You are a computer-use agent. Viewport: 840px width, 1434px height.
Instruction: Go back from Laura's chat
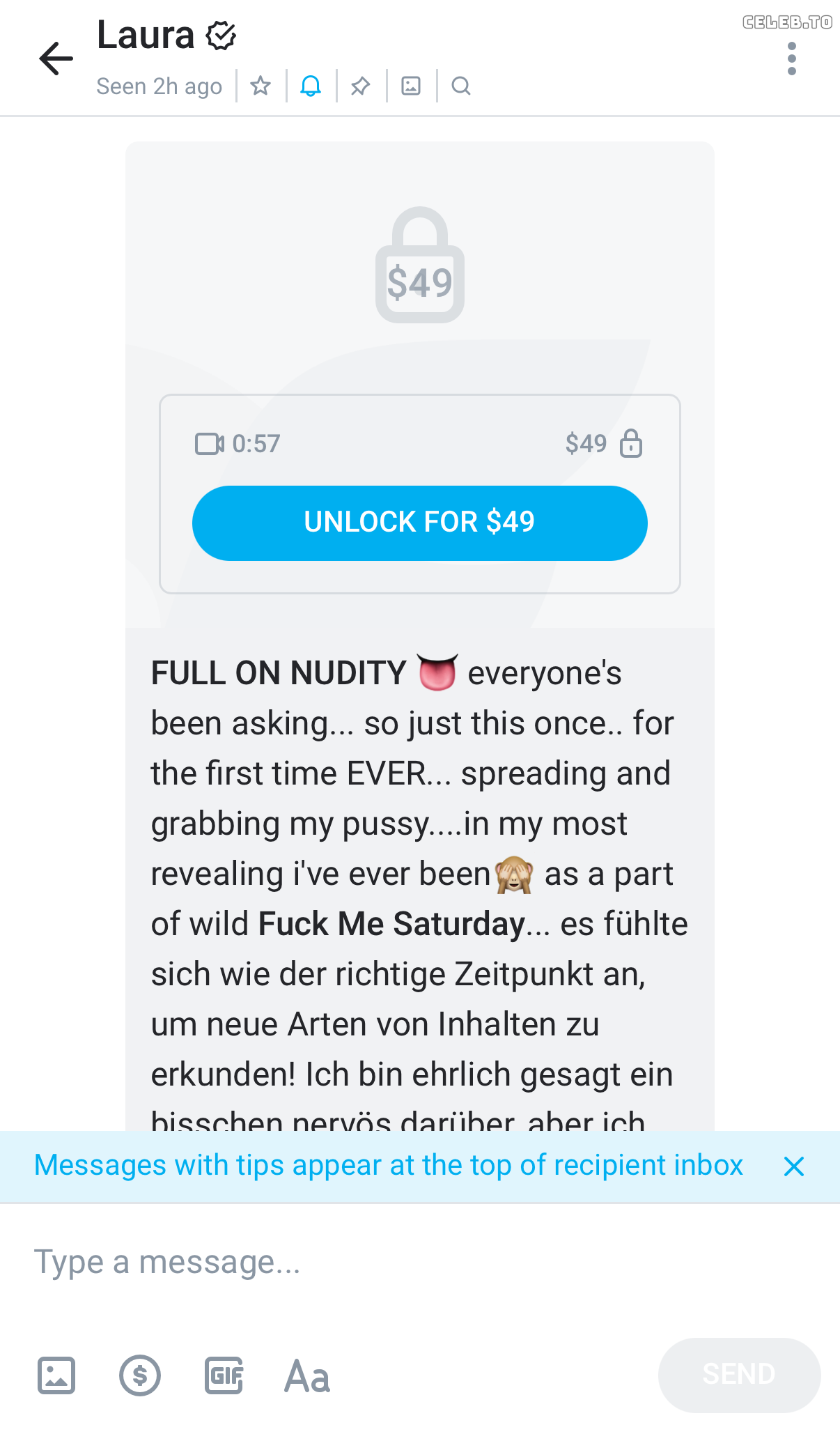pos(56,58)
